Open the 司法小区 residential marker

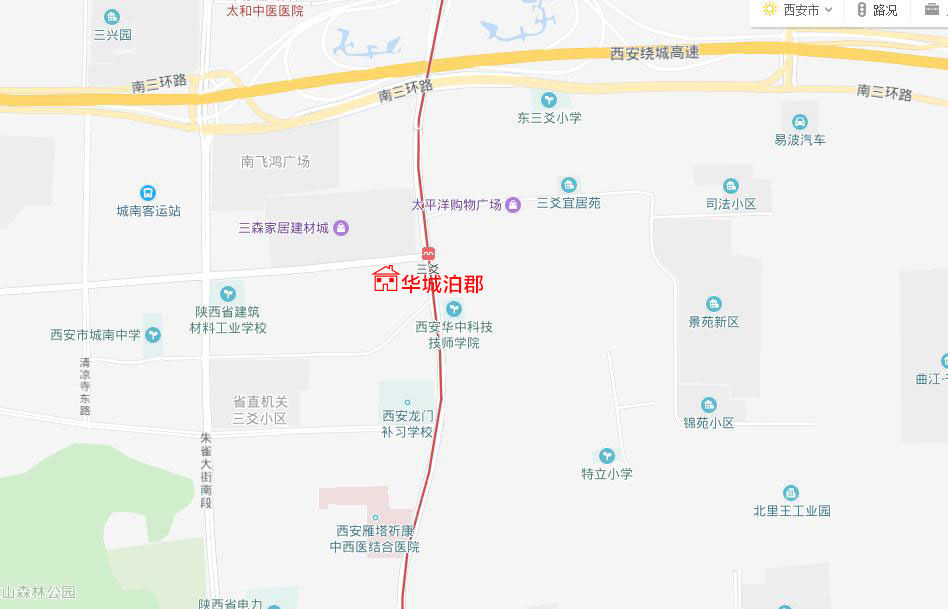coord(730,186)
